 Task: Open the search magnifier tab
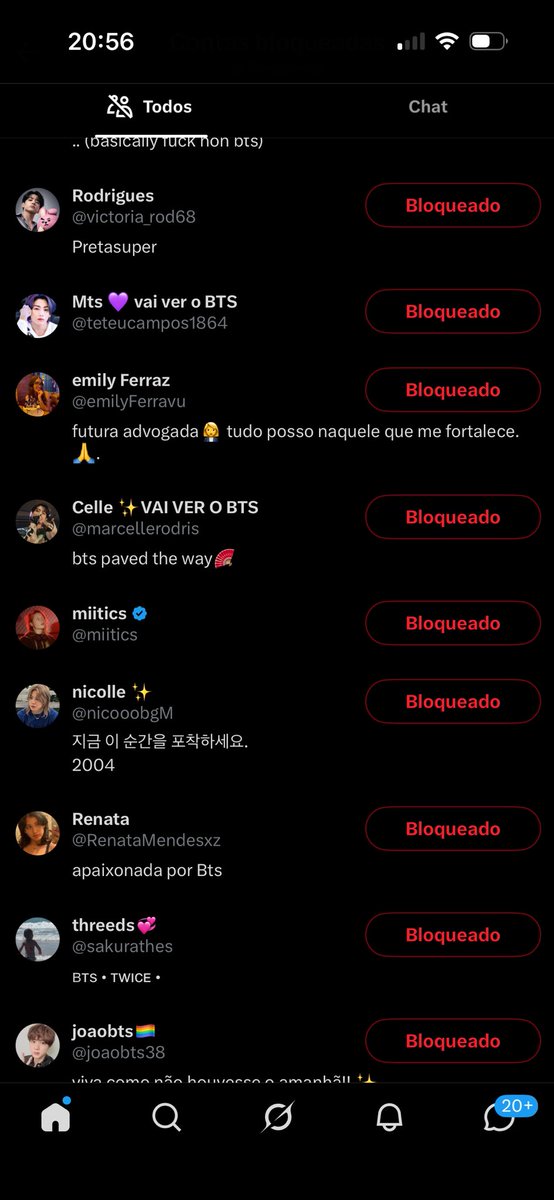click(x=166, y=1117)
